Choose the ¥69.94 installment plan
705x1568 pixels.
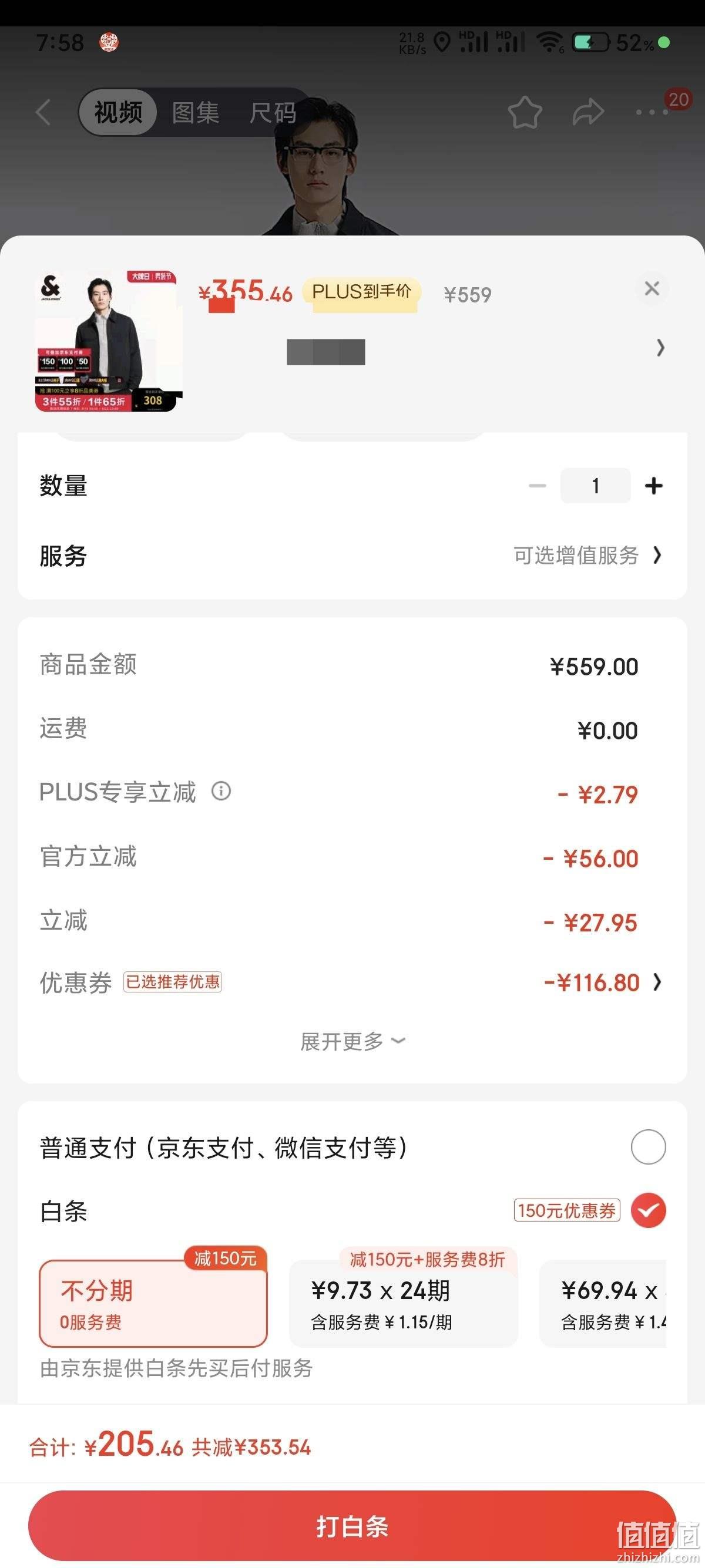point(603,1303)
